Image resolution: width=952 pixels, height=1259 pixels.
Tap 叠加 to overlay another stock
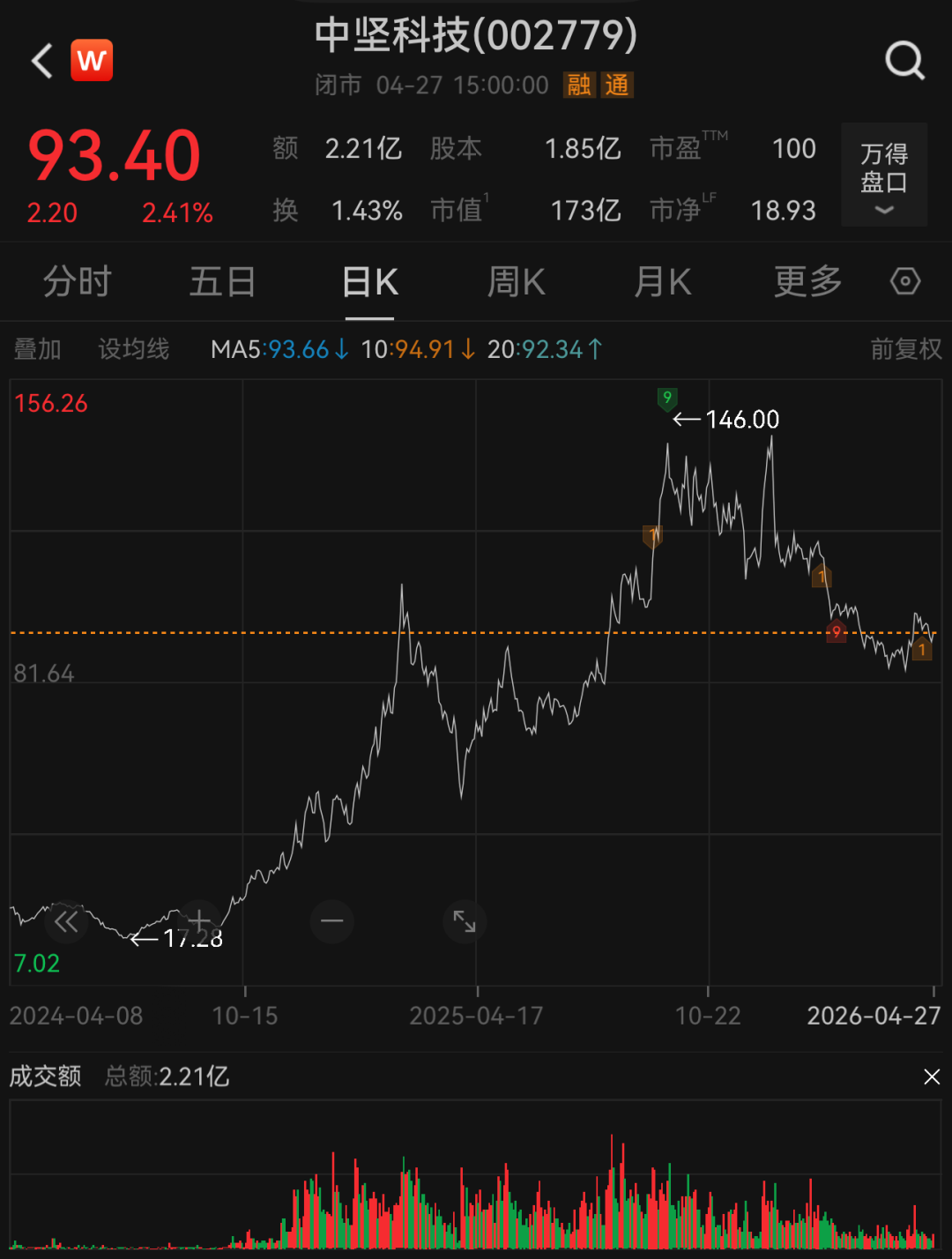point(38,349)
